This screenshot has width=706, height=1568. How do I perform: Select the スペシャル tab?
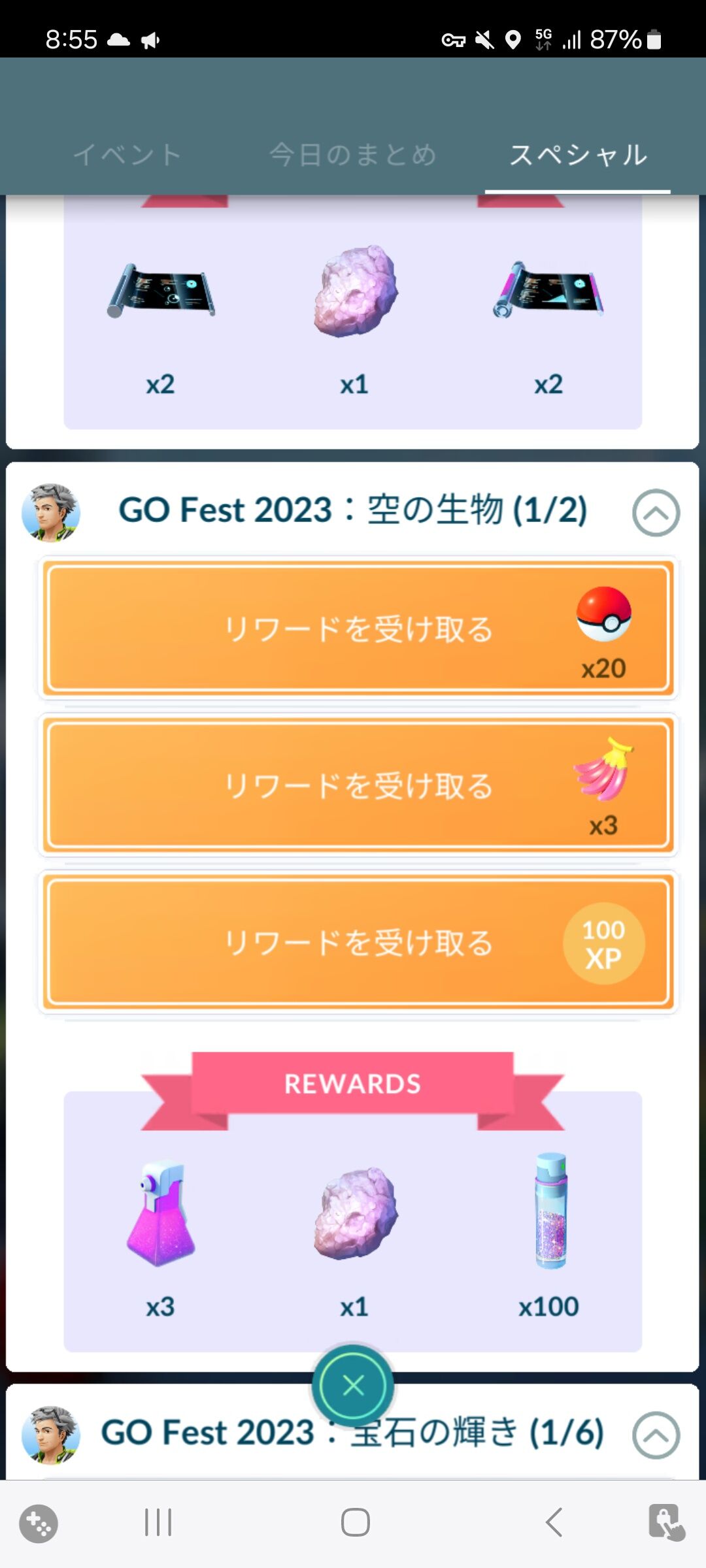coord(578,155)
